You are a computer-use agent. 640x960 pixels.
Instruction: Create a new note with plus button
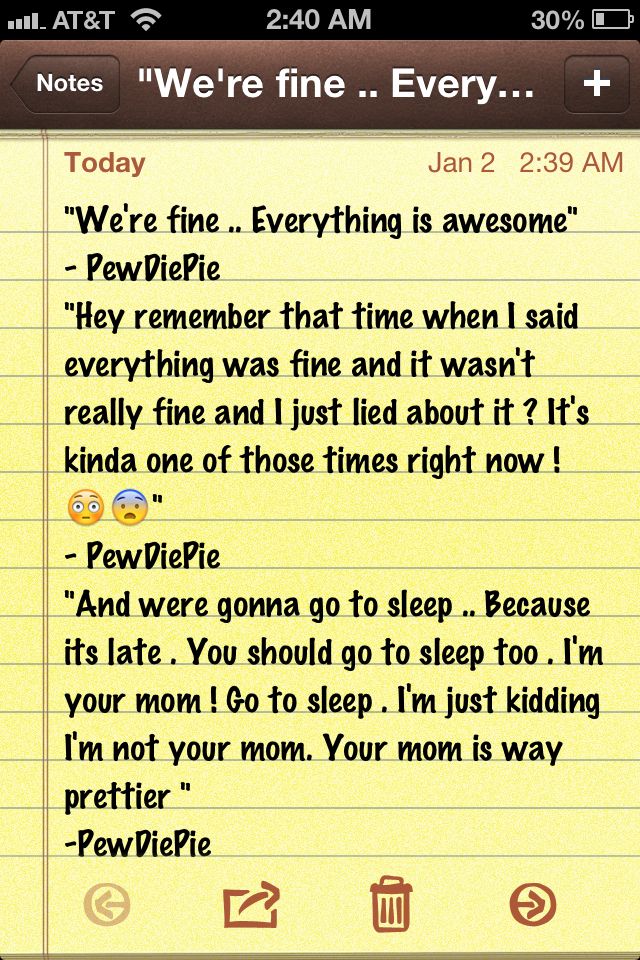tap(596, 84)
